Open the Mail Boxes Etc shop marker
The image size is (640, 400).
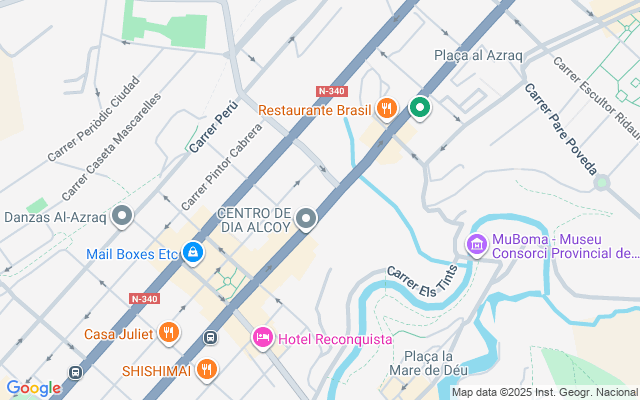point(194,254)
